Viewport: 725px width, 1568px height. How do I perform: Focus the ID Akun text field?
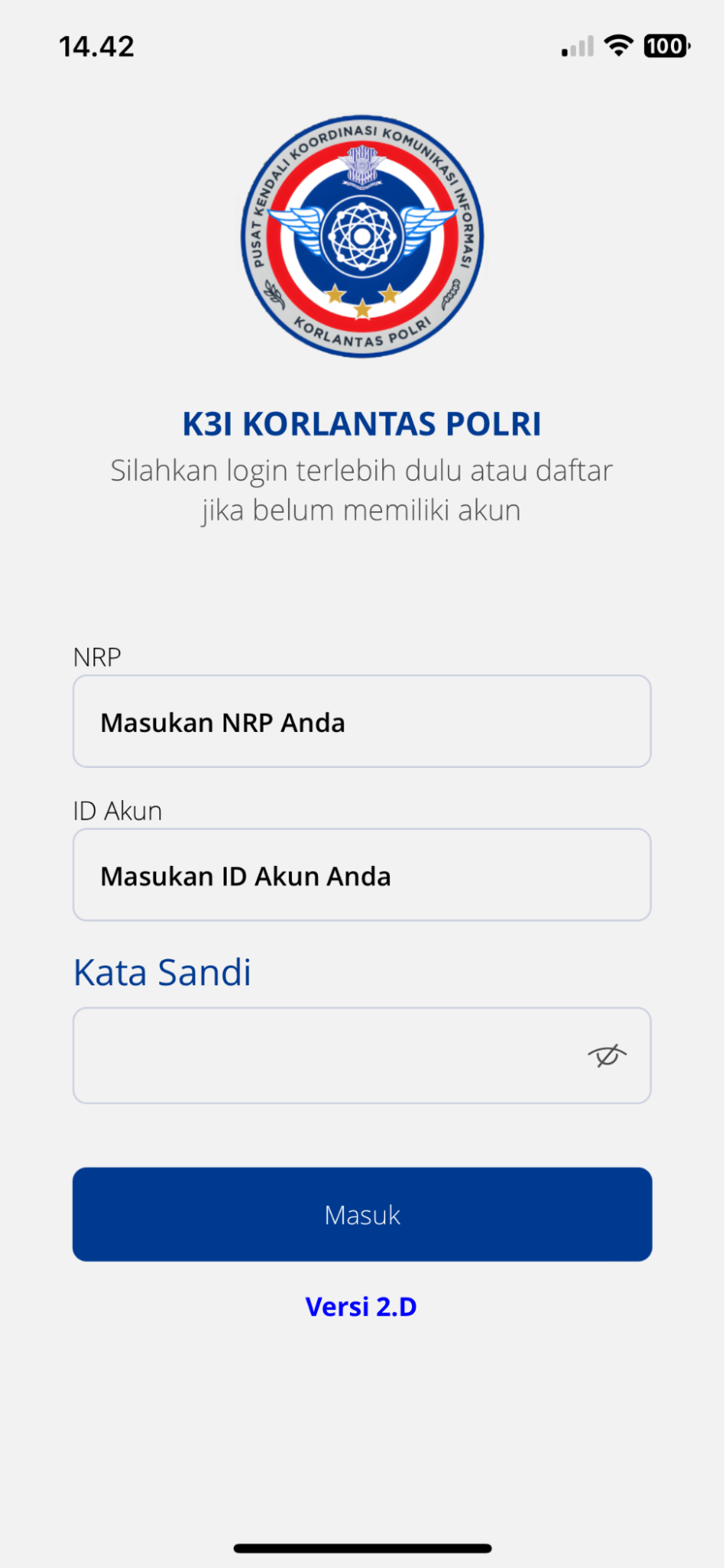tap(361, 875)
